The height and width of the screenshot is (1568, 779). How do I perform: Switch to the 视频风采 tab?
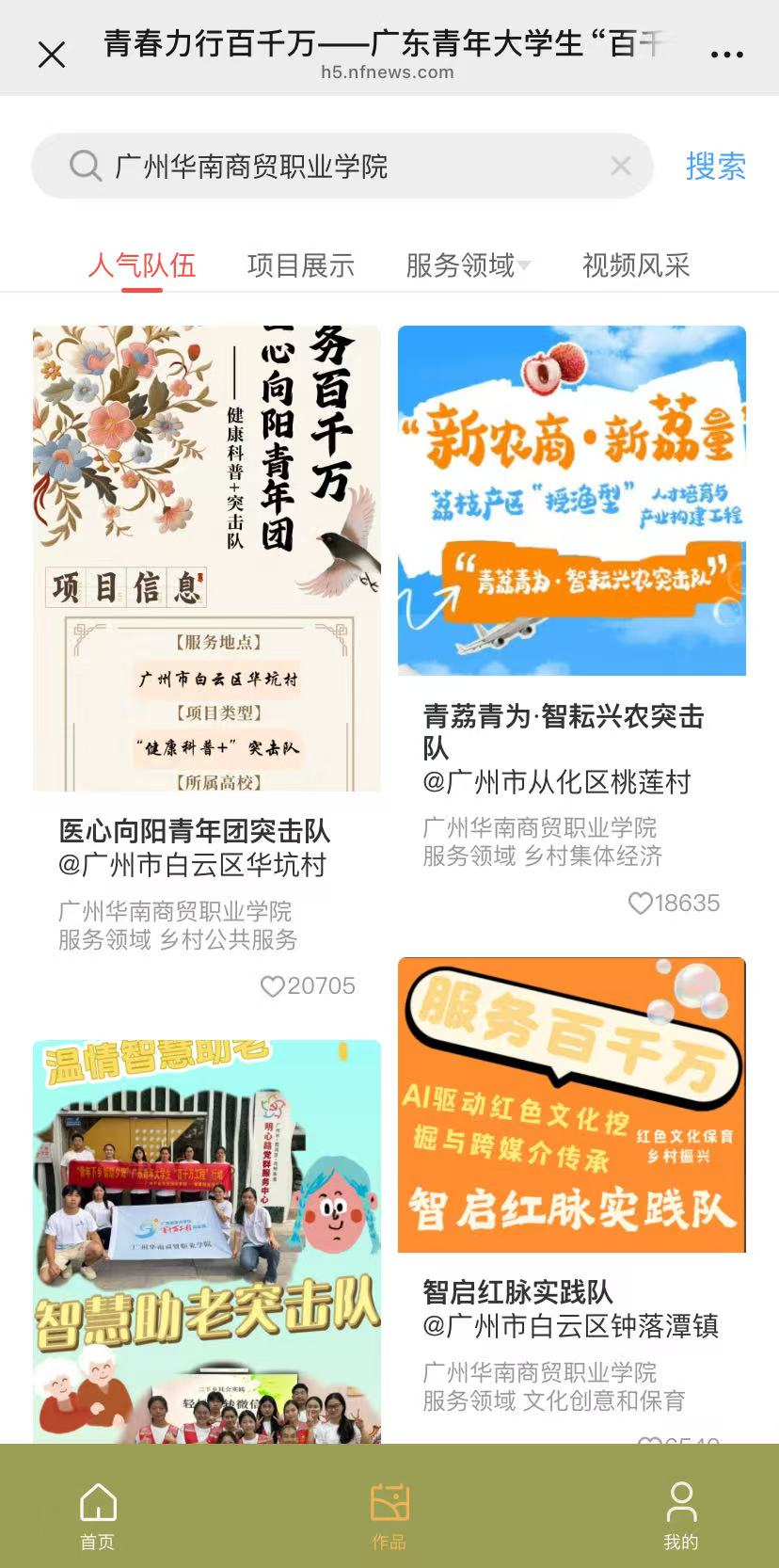(x=636, y=265)
